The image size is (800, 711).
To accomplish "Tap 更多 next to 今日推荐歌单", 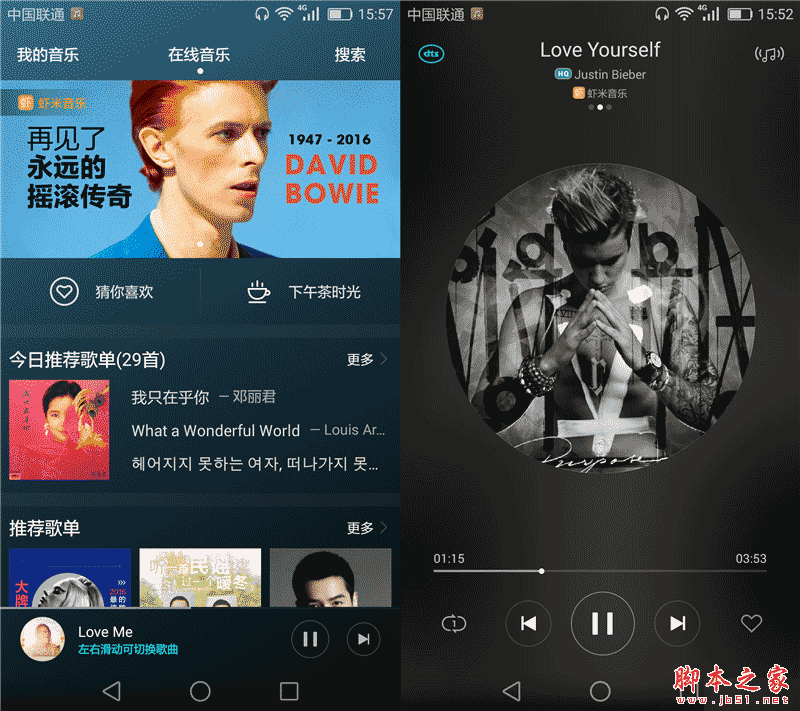I will click(x=366, y=359).
